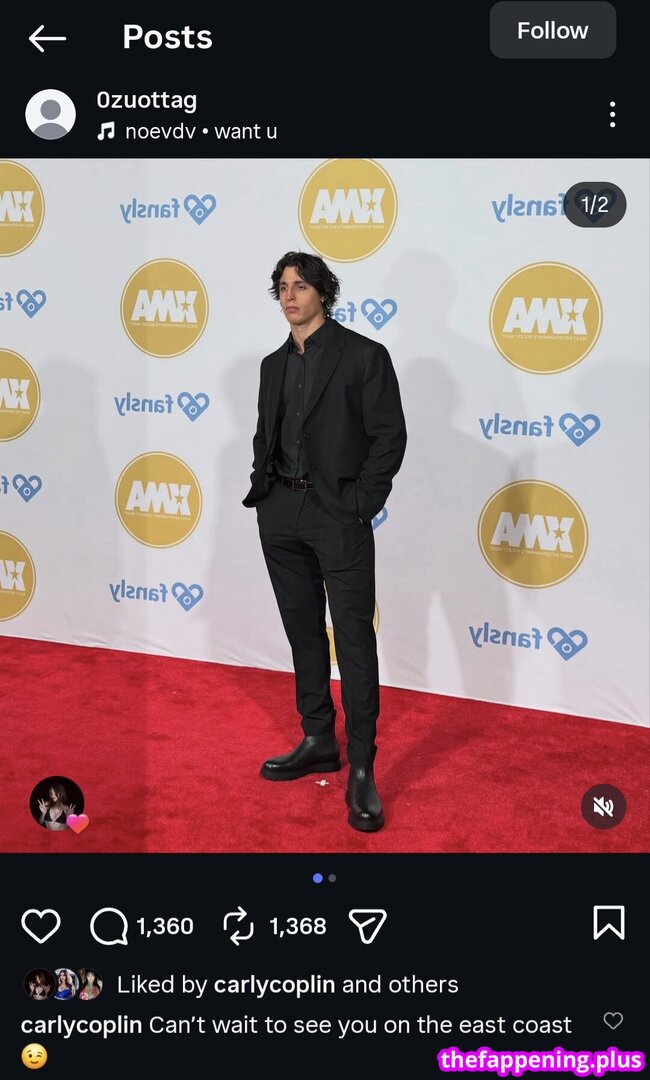Share the post via the paper plane
Viewport: 650px width, 1080px height.
(x=367, y=926)
